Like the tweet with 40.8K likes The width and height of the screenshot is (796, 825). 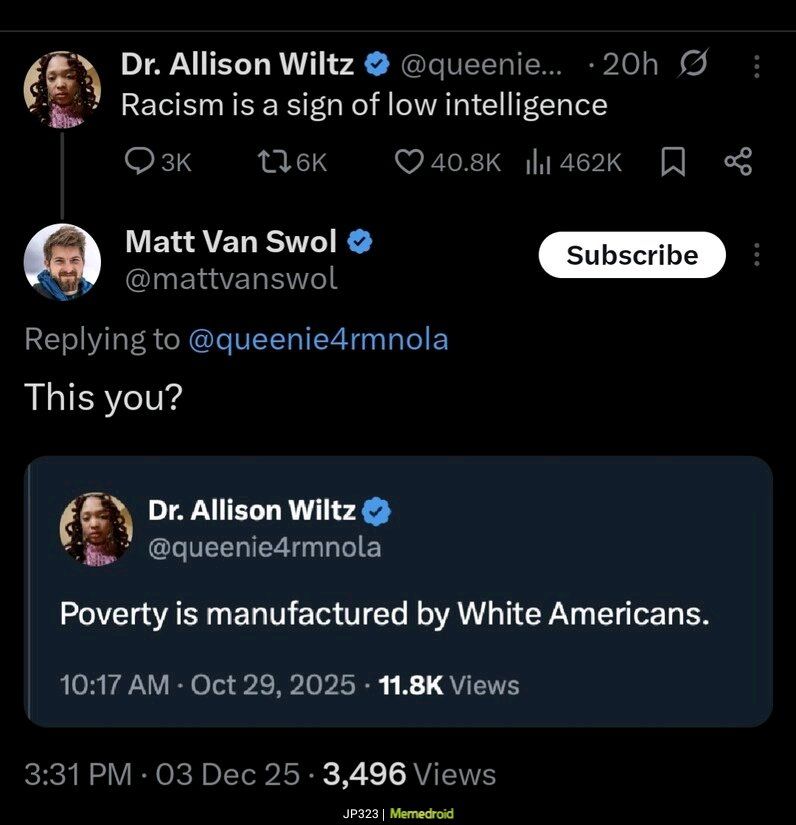[410, 162]
